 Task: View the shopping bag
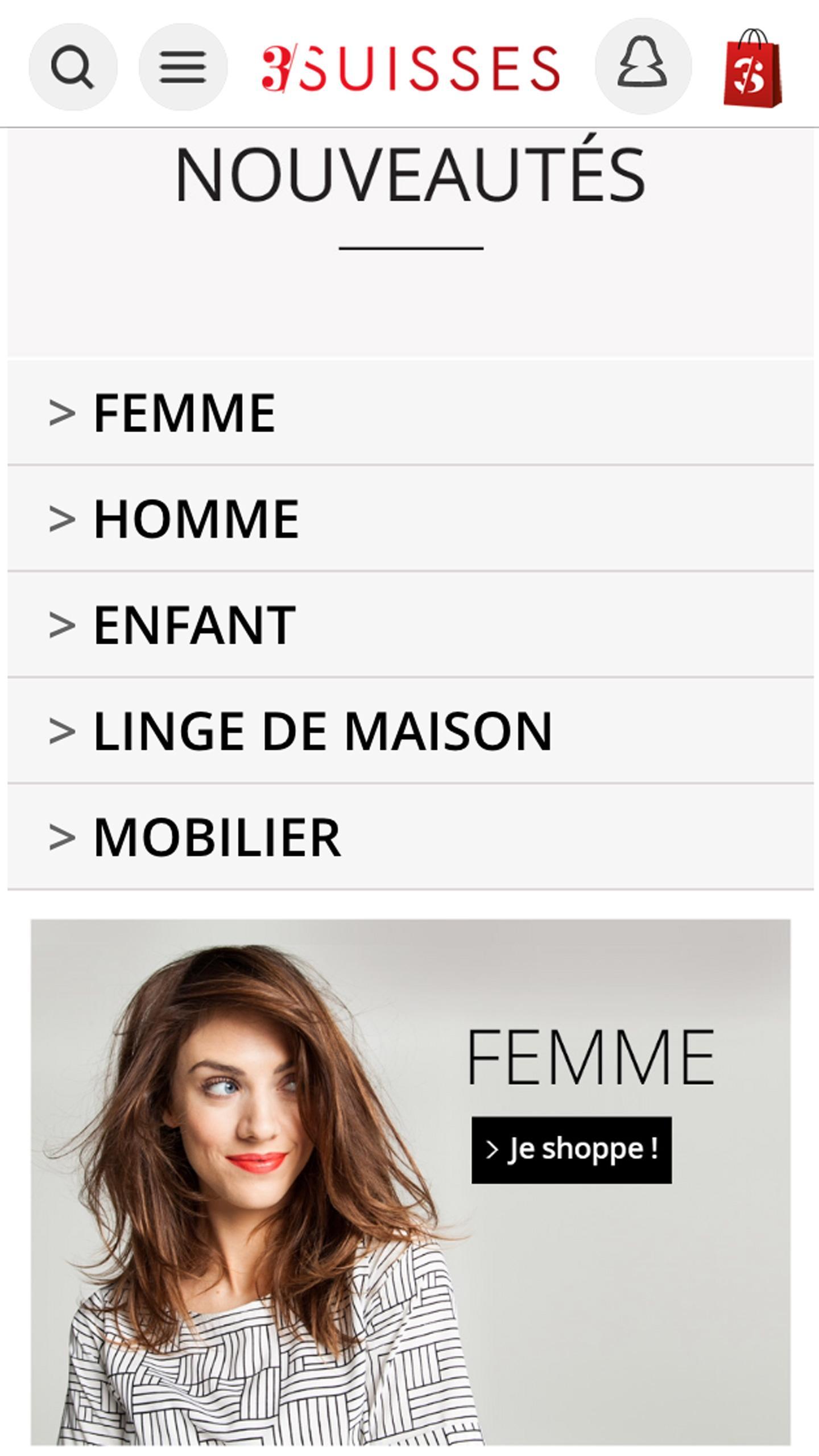tap(752, 68)
